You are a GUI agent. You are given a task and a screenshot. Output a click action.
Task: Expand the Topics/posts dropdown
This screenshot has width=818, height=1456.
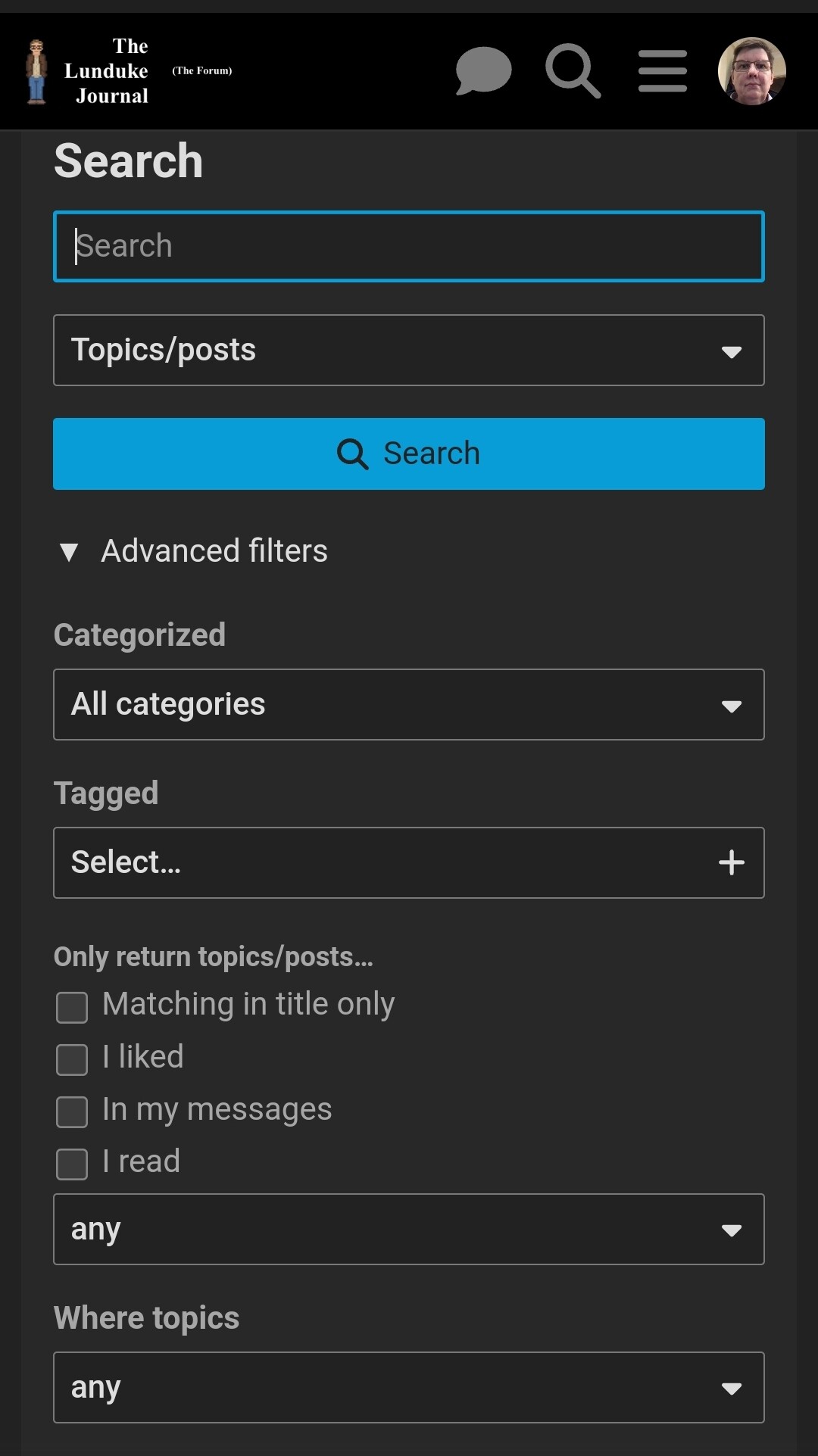pos(409,351)
